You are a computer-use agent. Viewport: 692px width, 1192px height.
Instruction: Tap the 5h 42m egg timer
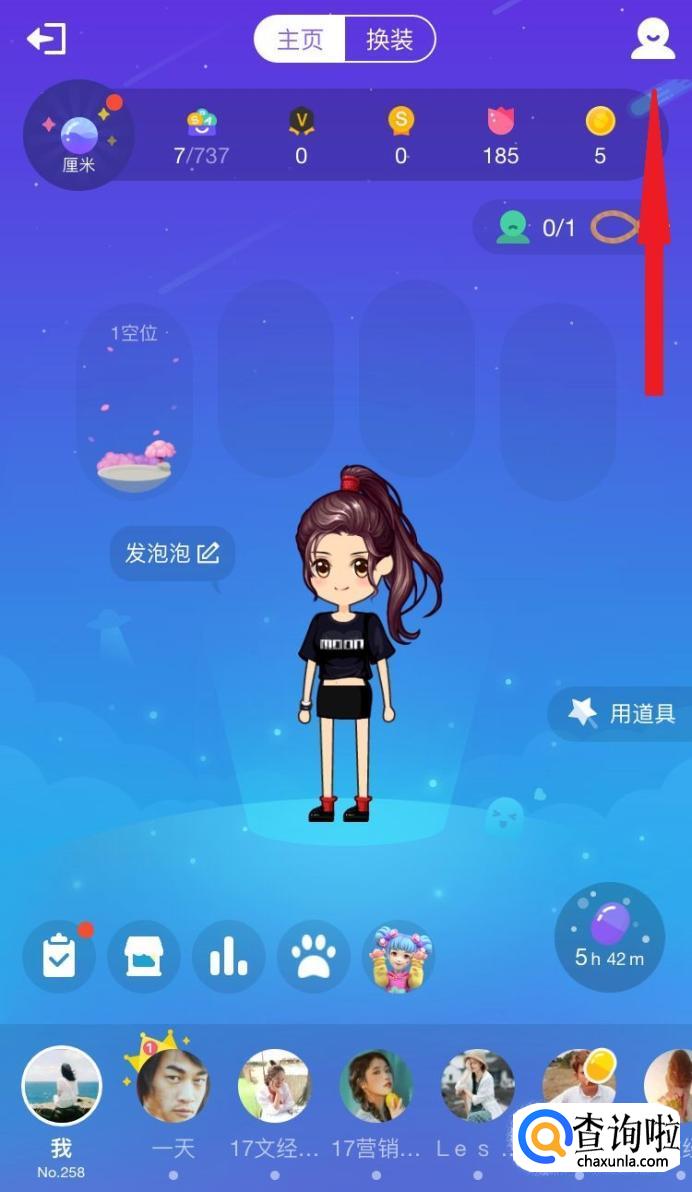[609, 937]
